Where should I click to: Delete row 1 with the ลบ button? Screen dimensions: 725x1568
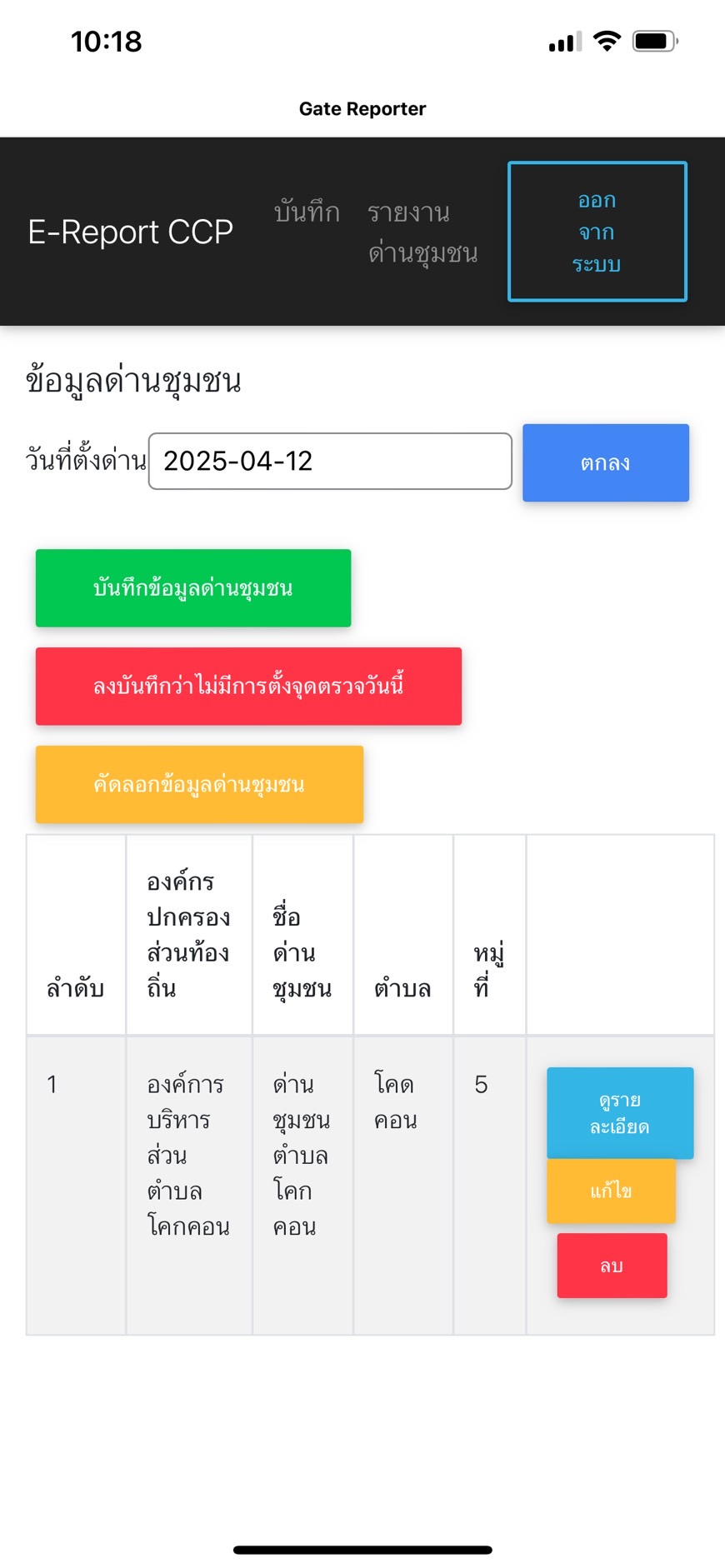coord(612,1266)
